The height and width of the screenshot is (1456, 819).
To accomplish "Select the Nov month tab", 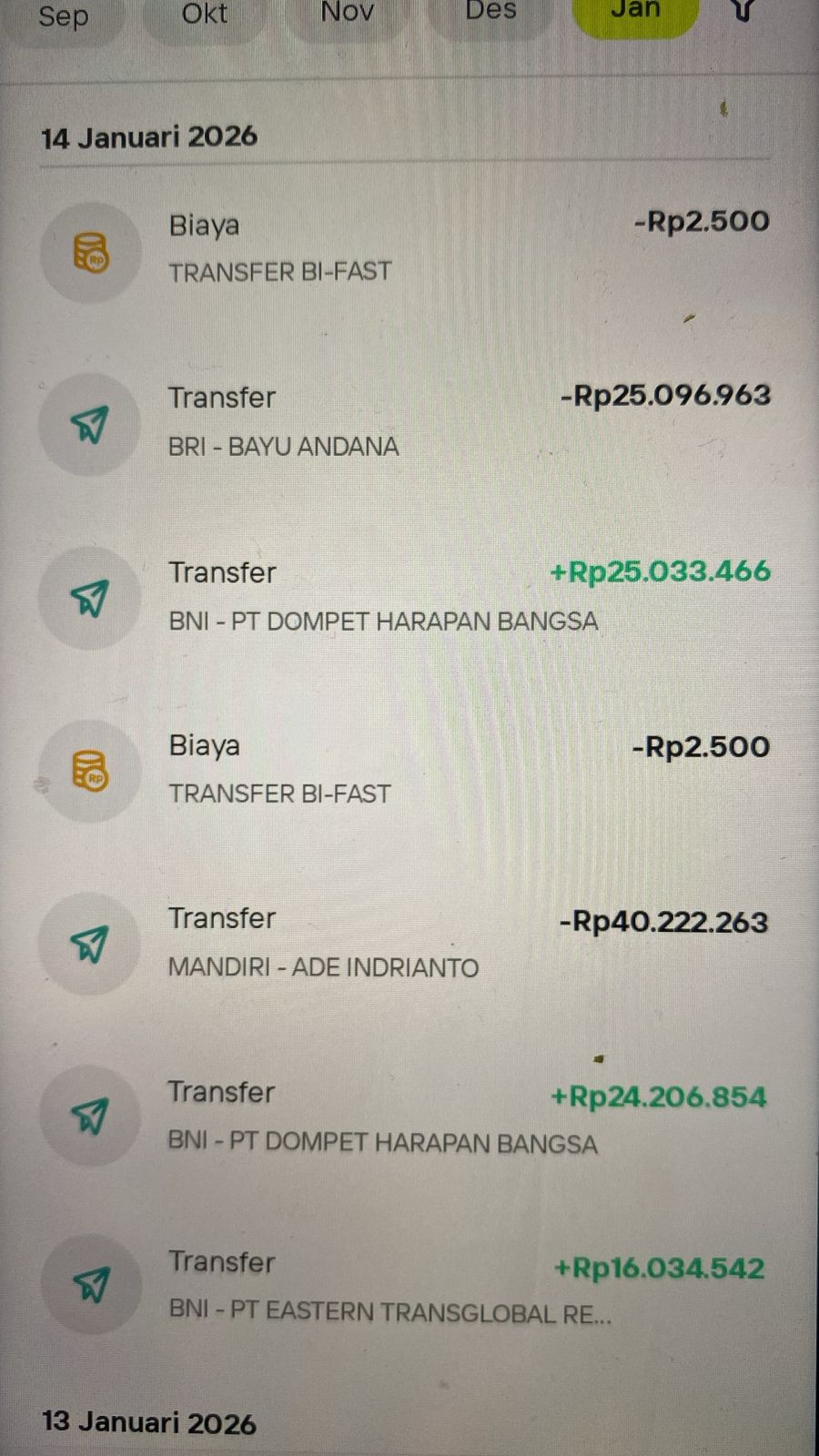I will point(348,13).
